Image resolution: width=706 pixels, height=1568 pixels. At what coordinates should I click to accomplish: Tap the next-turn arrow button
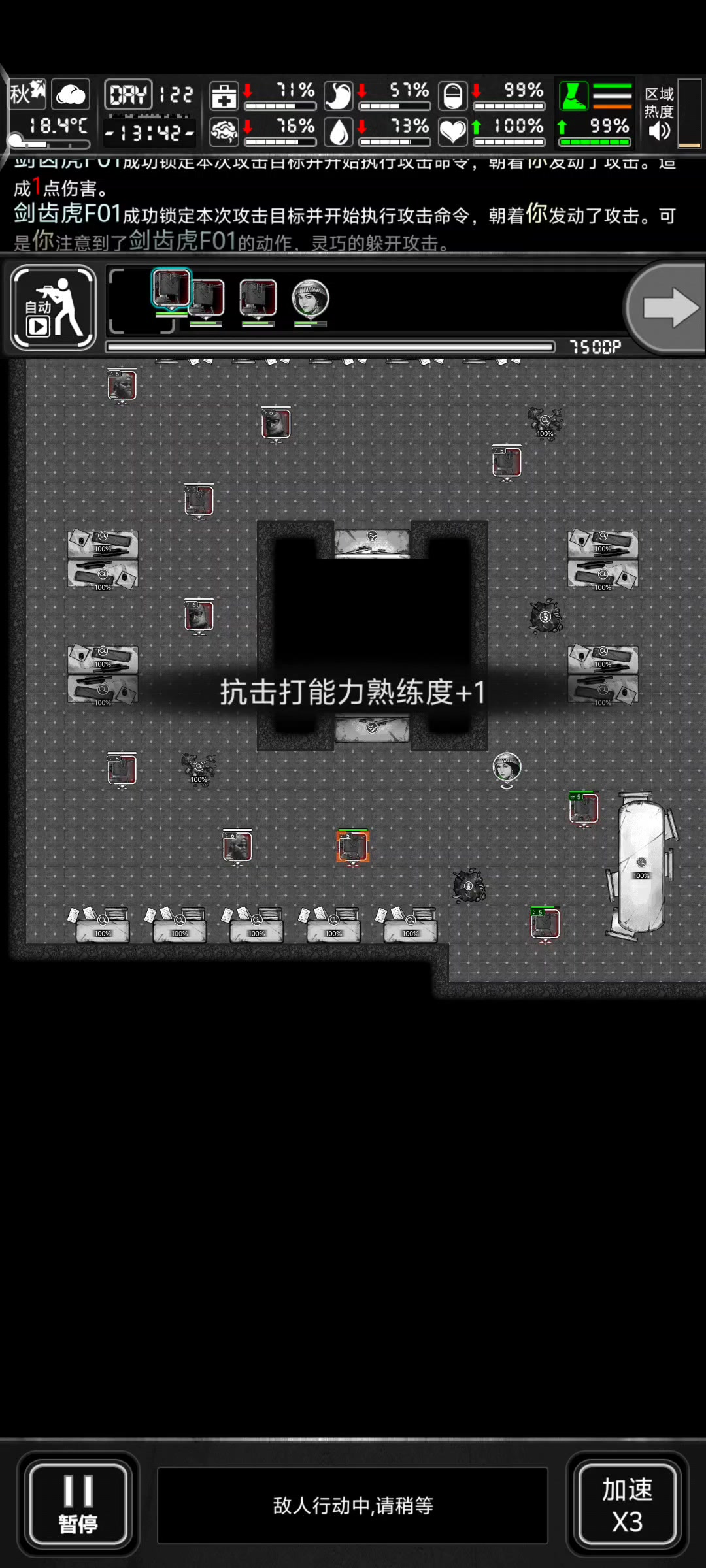pos(667,308)
